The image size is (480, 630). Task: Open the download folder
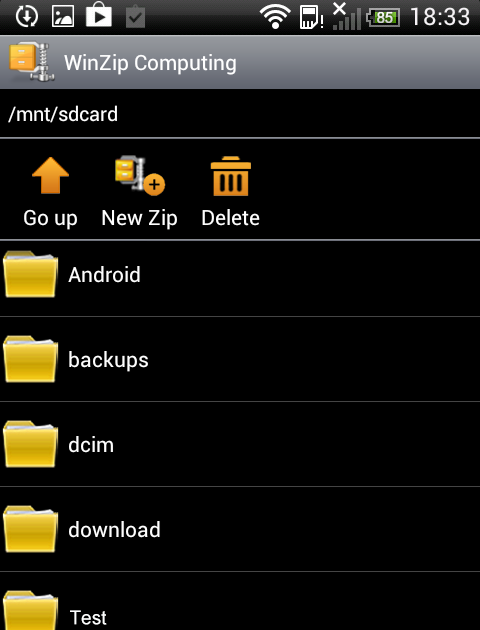[240, 529]
